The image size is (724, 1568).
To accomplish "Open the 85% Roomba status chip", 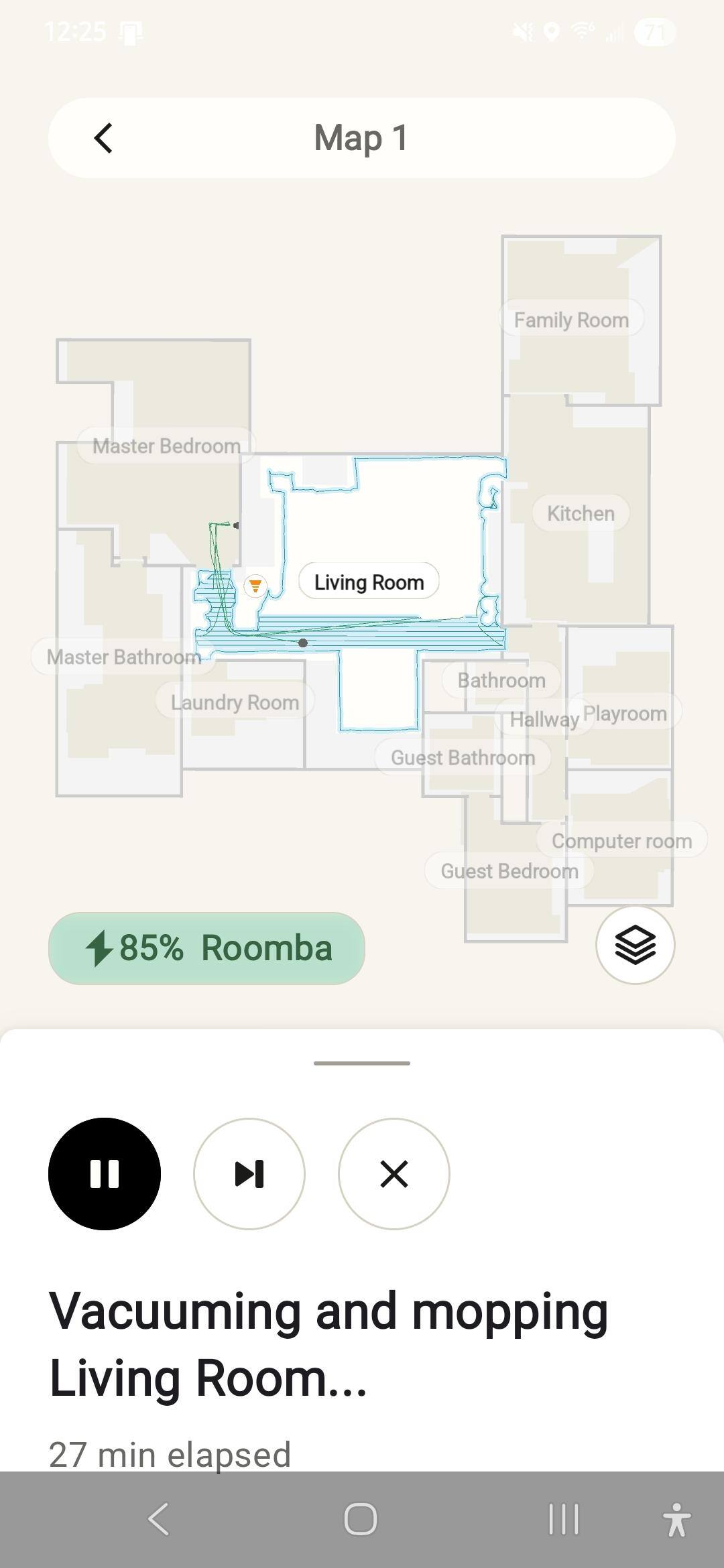I will [x=206, y=948].
